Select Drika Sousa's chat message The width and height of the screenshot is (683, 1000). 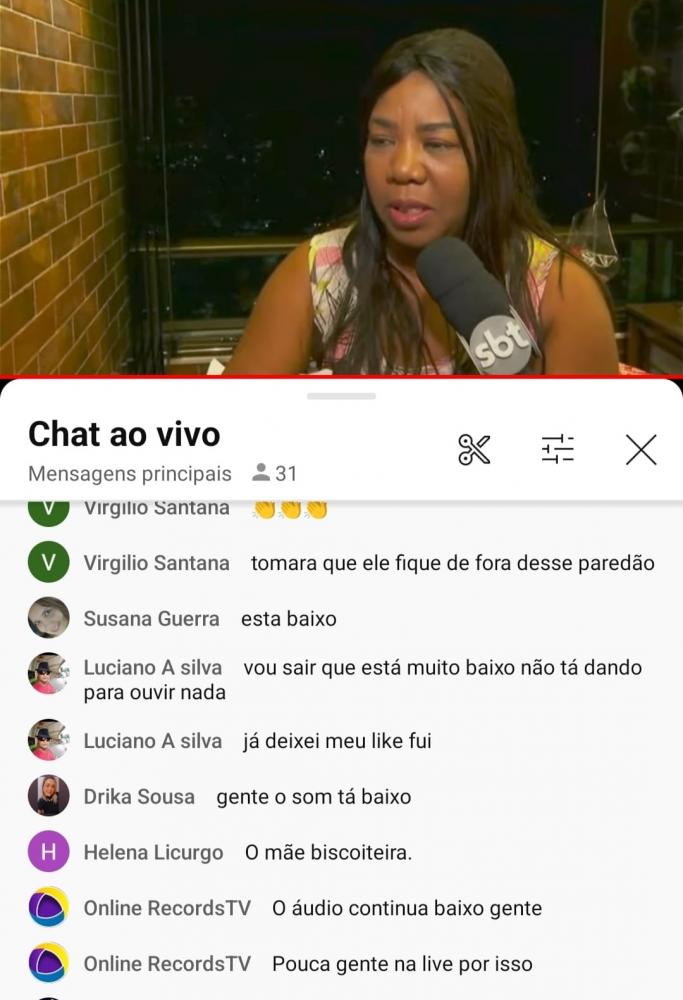pos(313,797)
